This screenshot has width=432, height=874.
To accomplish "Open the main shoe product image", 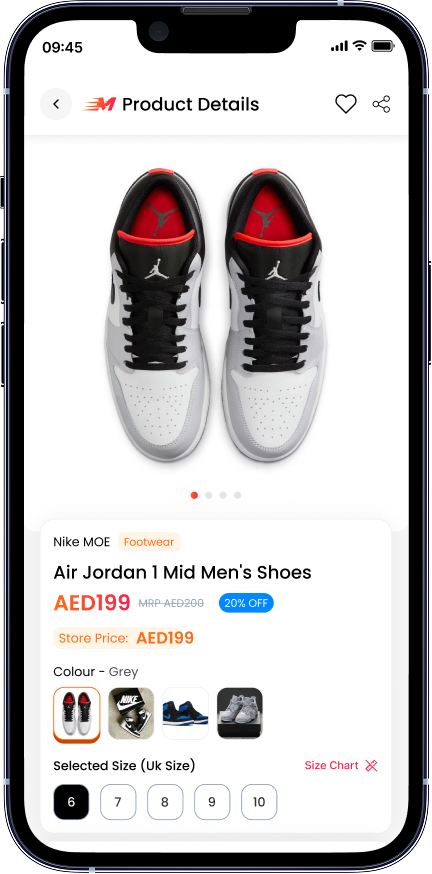I will (x=216, y=315).
